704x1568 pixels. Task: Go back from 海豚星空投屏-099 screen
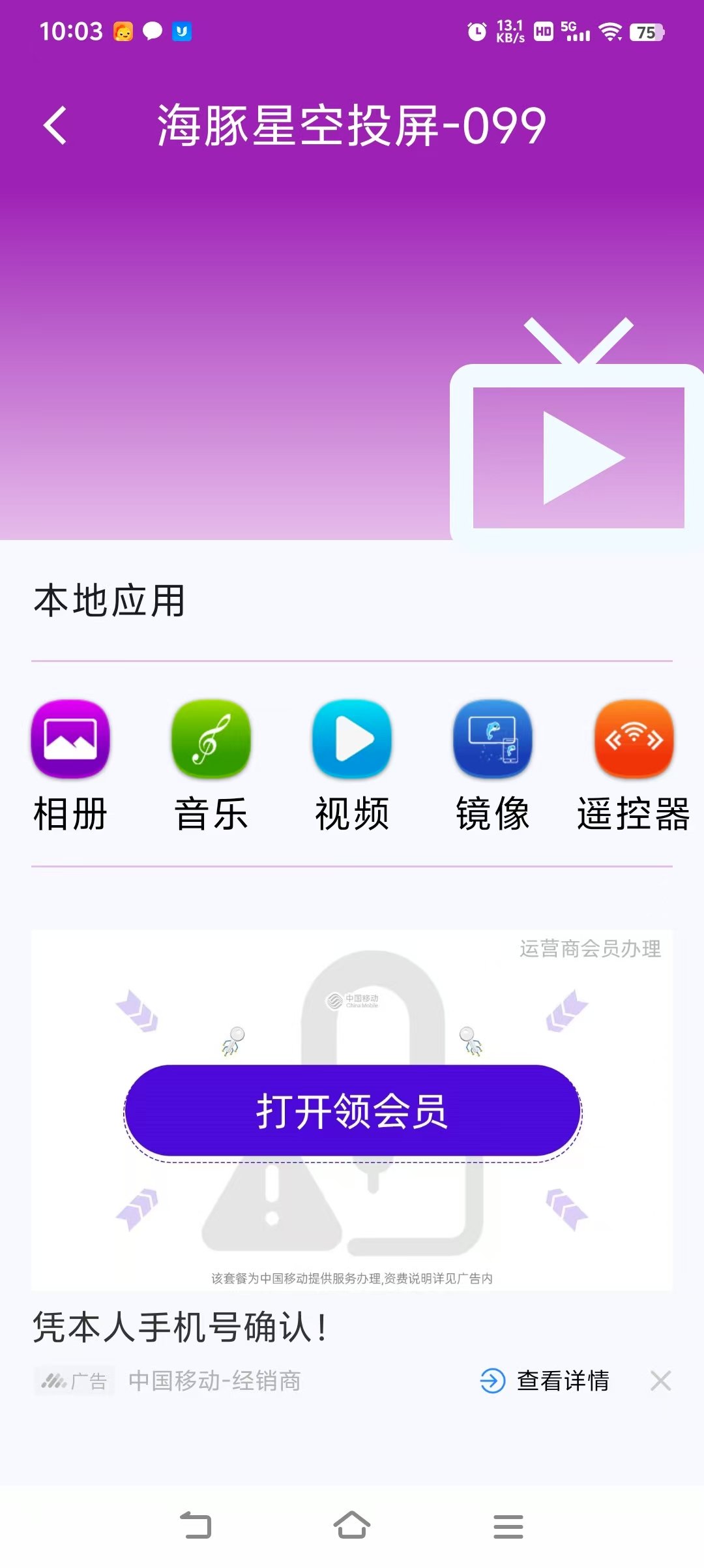tap(55, 125)
